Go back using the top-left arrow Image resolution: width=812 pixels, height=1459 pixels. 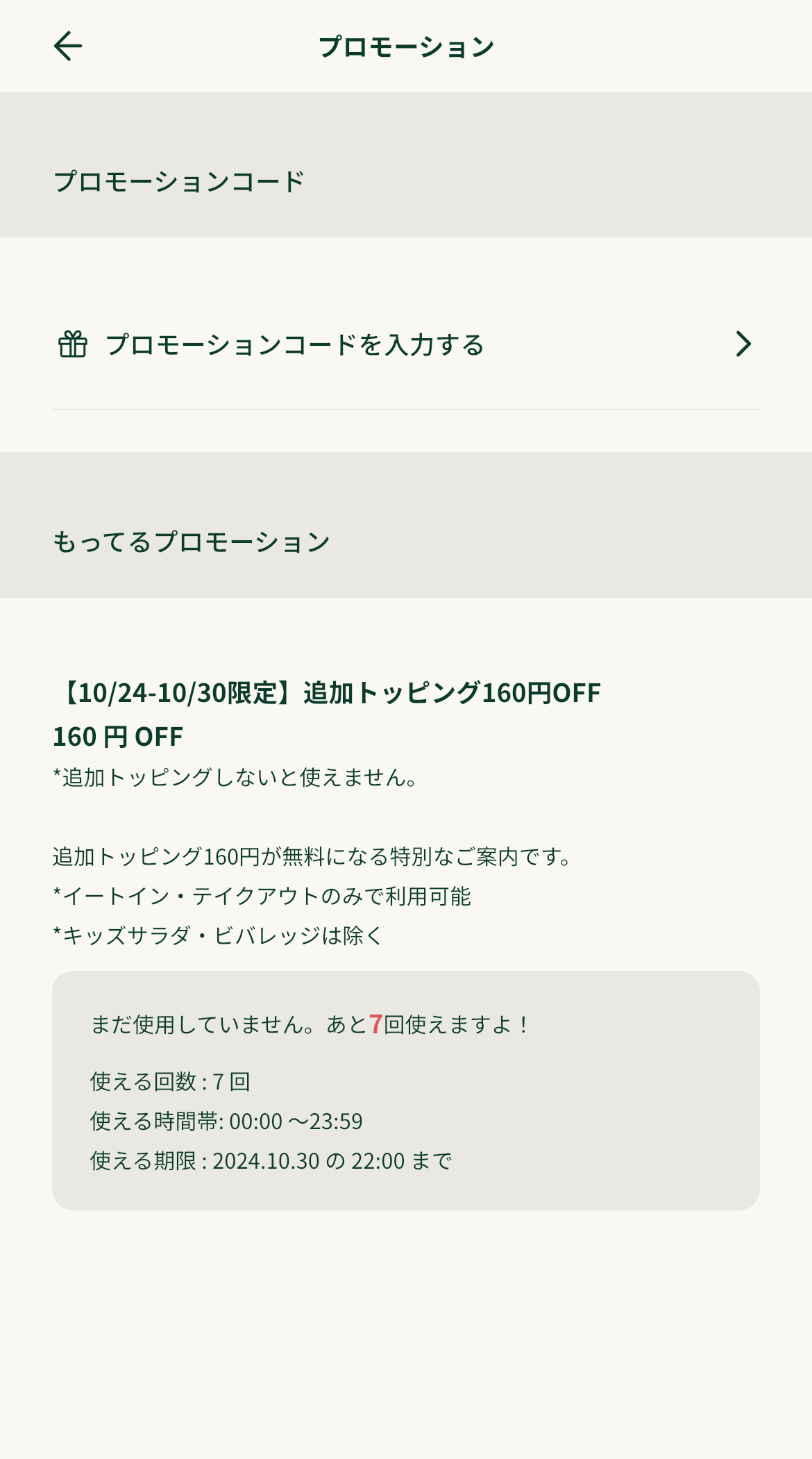(x=68, y=47)
